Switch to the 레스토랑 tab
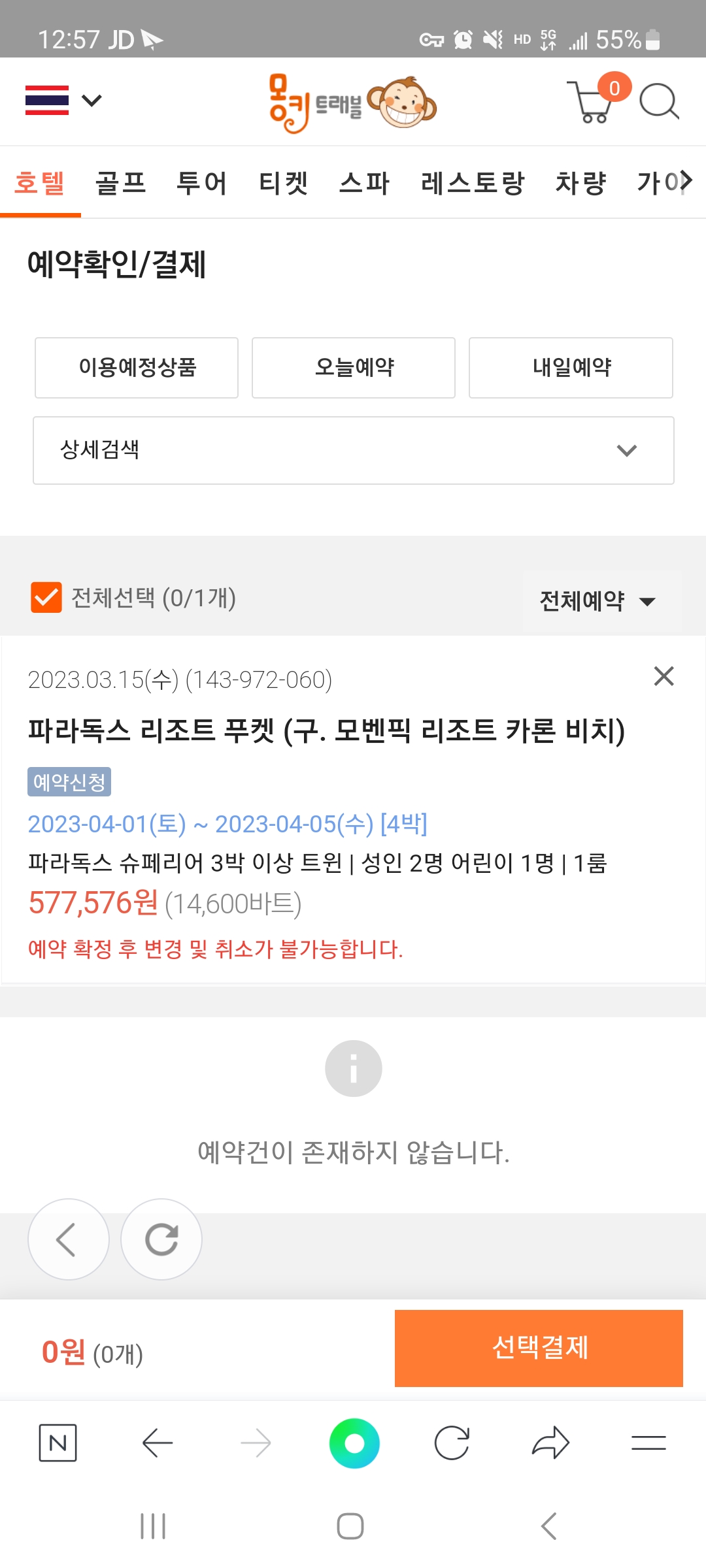Screen dimensions: 706x1568 473,183
